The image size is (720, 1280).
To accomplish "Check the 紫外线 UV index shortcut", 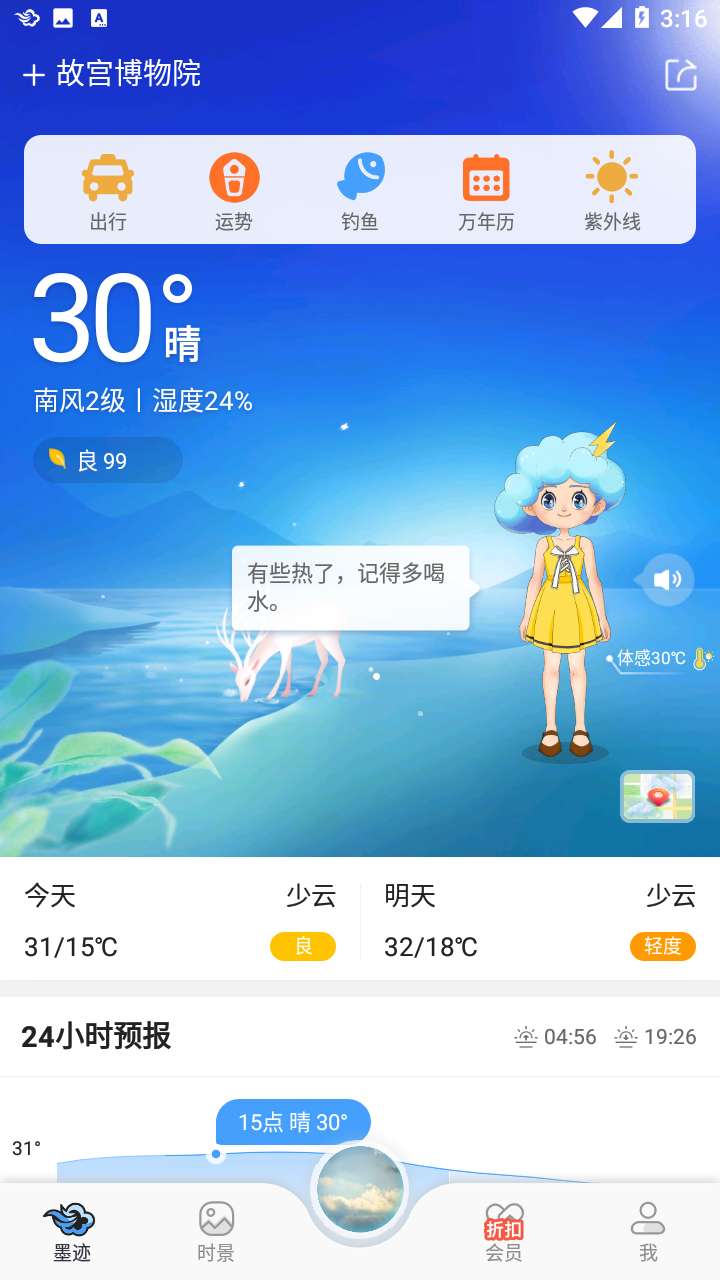I will tap(612, 191).
